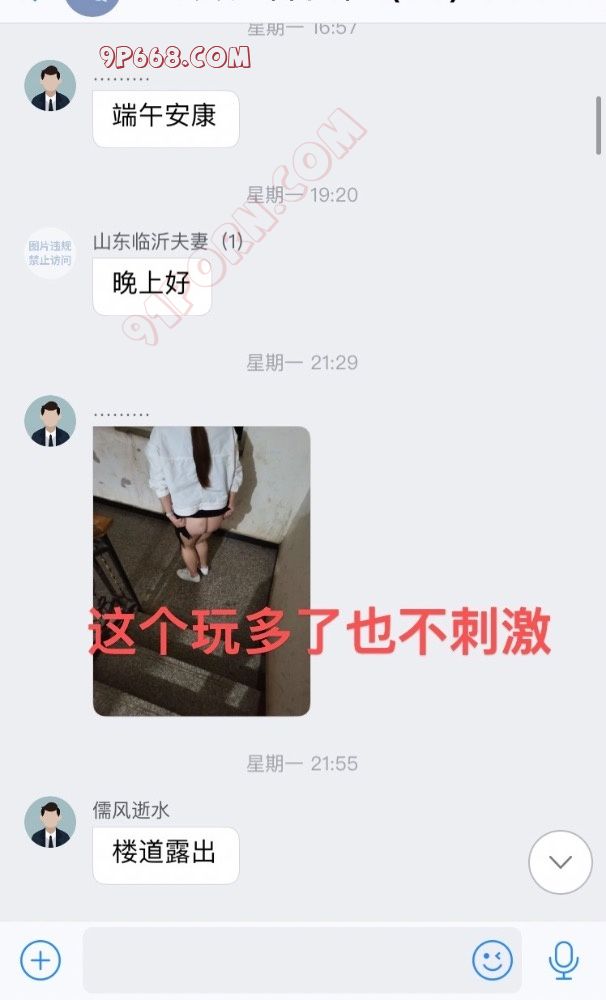This screenshot has width=606, height=1000.
Task: Tap the microphone voice message icon
Action: [x=563, y=961]
